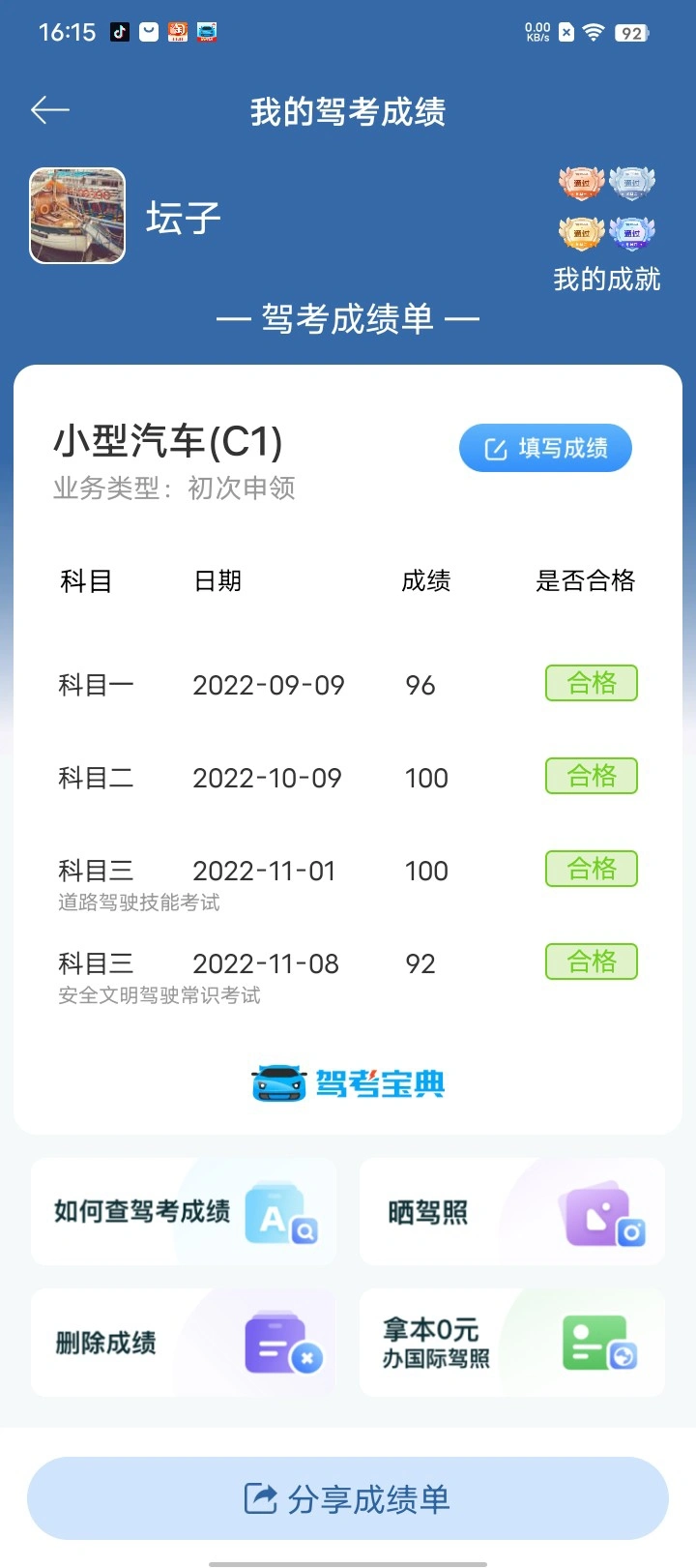Image resolution: width=696 pixels, height=1568 pixels.
Task: Open the 拿本0元办国际驾照 card
Action: [x=512, y=1343]
